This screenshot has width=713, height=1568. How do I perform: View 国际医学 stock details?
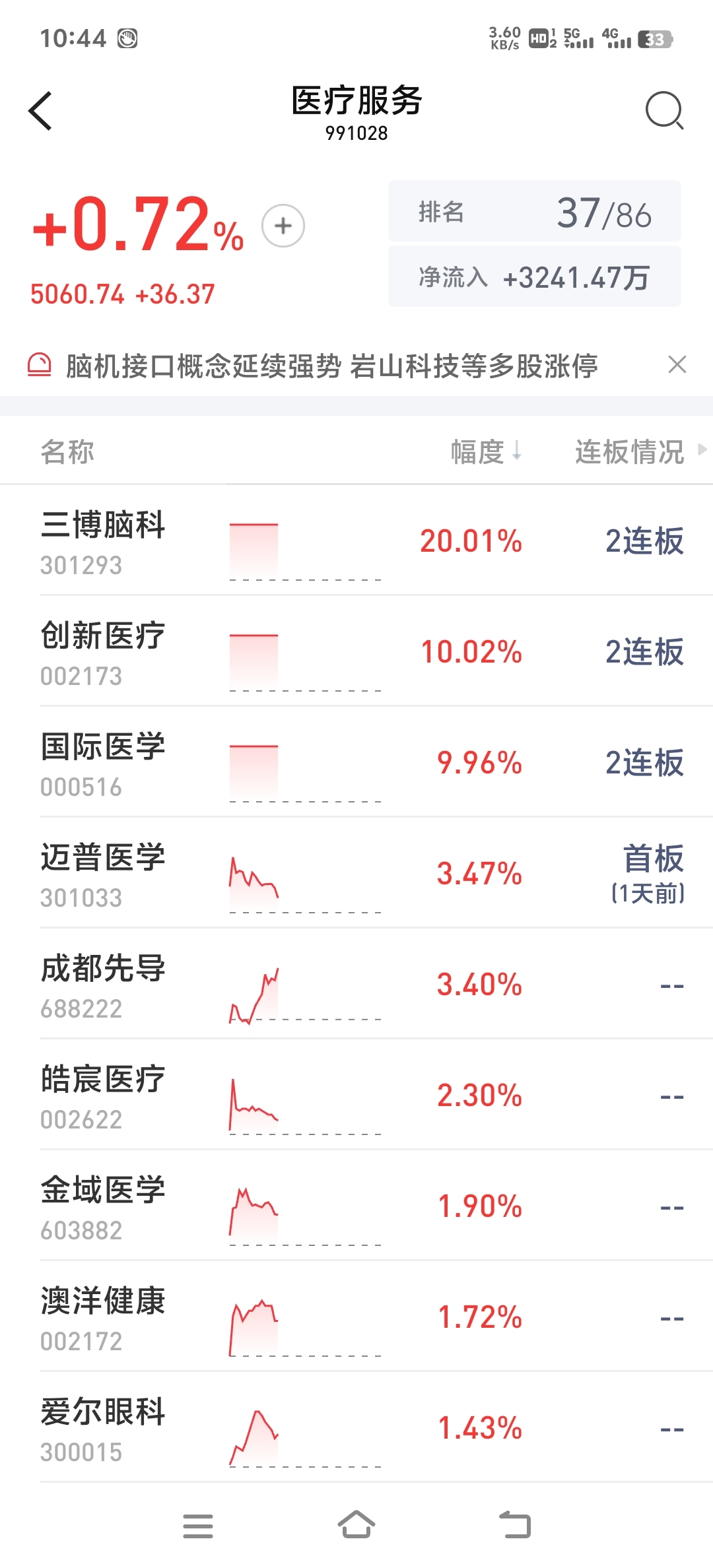point(103,763)
